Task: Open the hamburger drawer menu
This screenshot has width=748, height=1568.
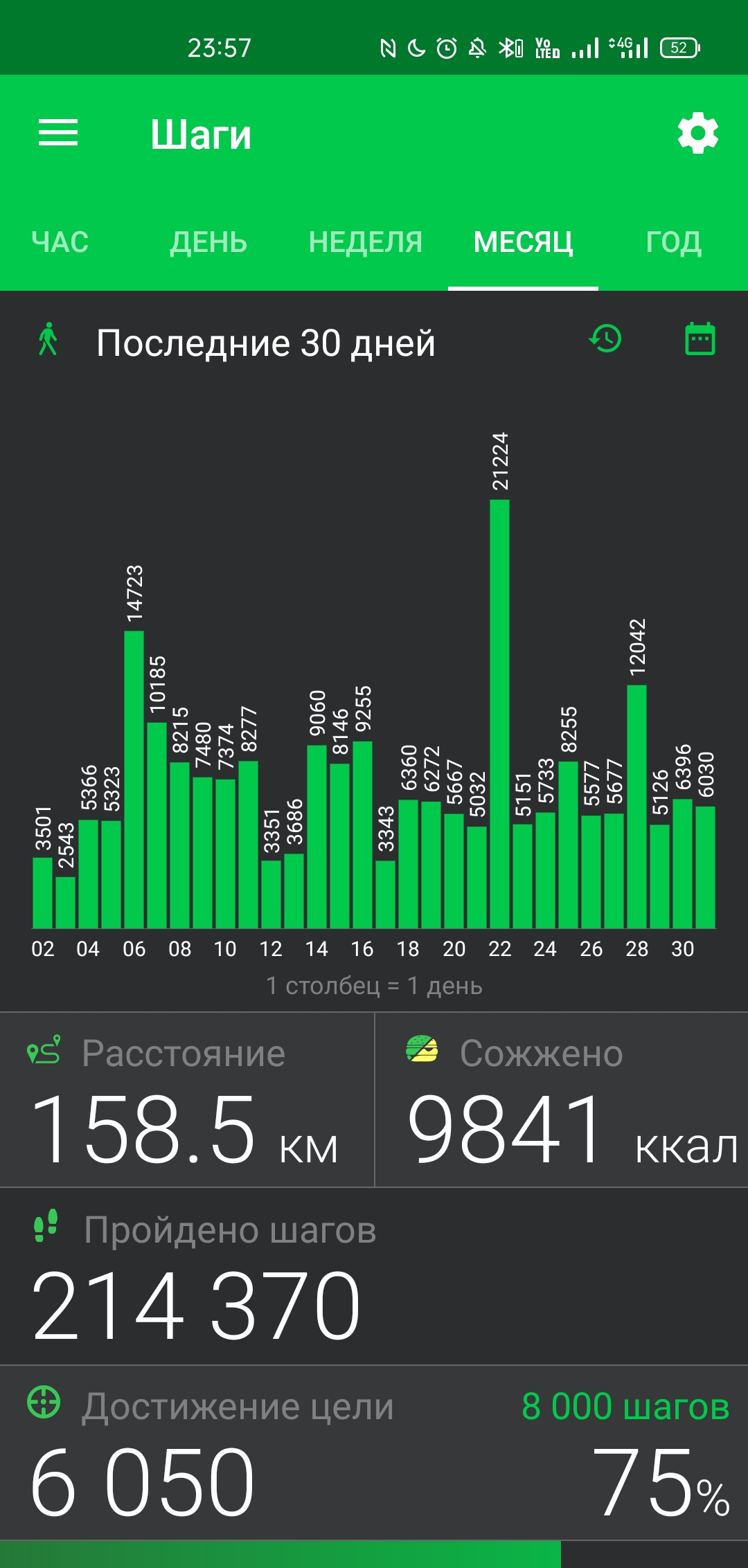Action: [x=58, y=133]
